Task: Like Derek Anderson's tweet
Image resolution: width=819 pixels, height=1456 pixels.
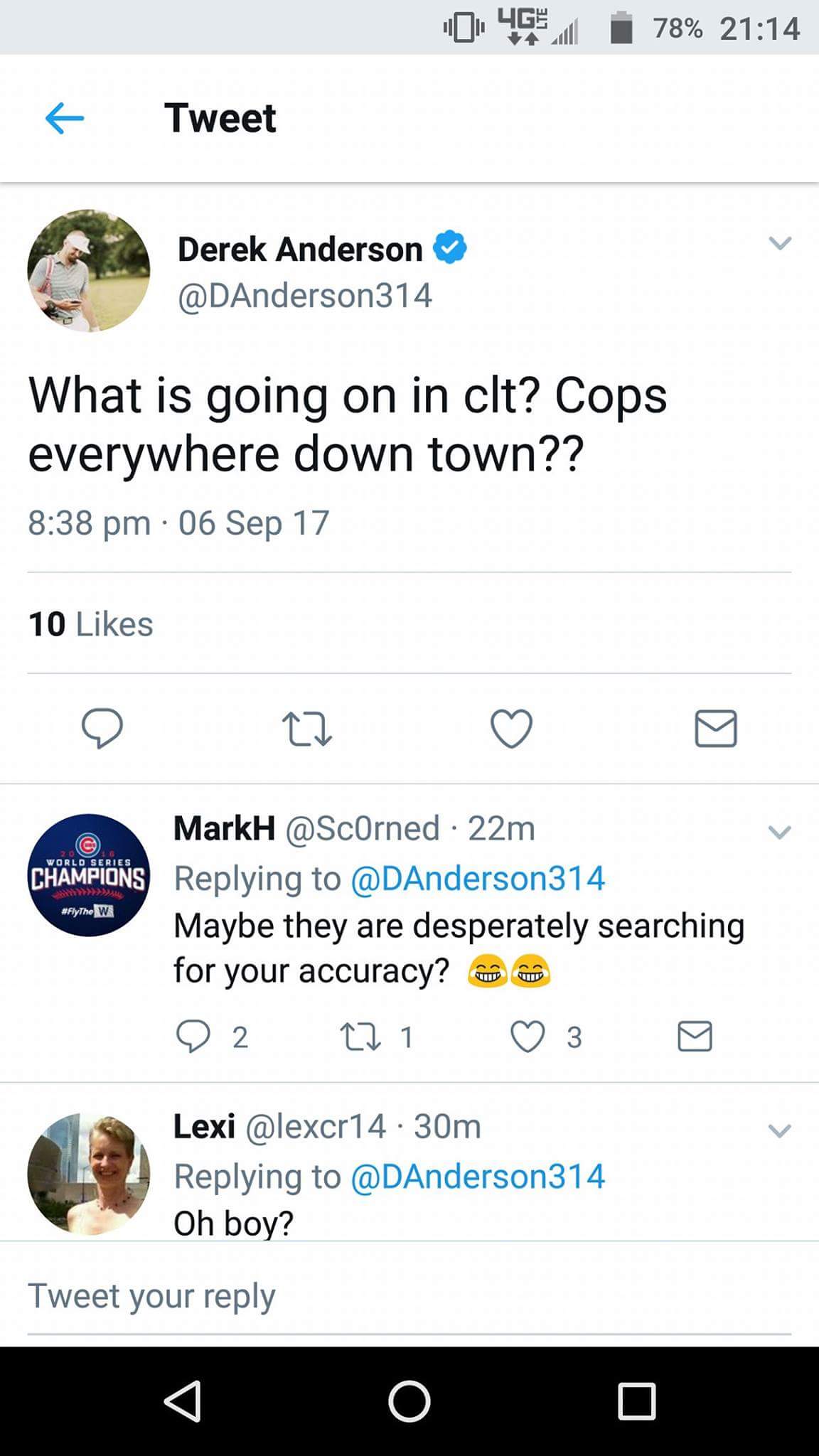Action: coord(511,729)
